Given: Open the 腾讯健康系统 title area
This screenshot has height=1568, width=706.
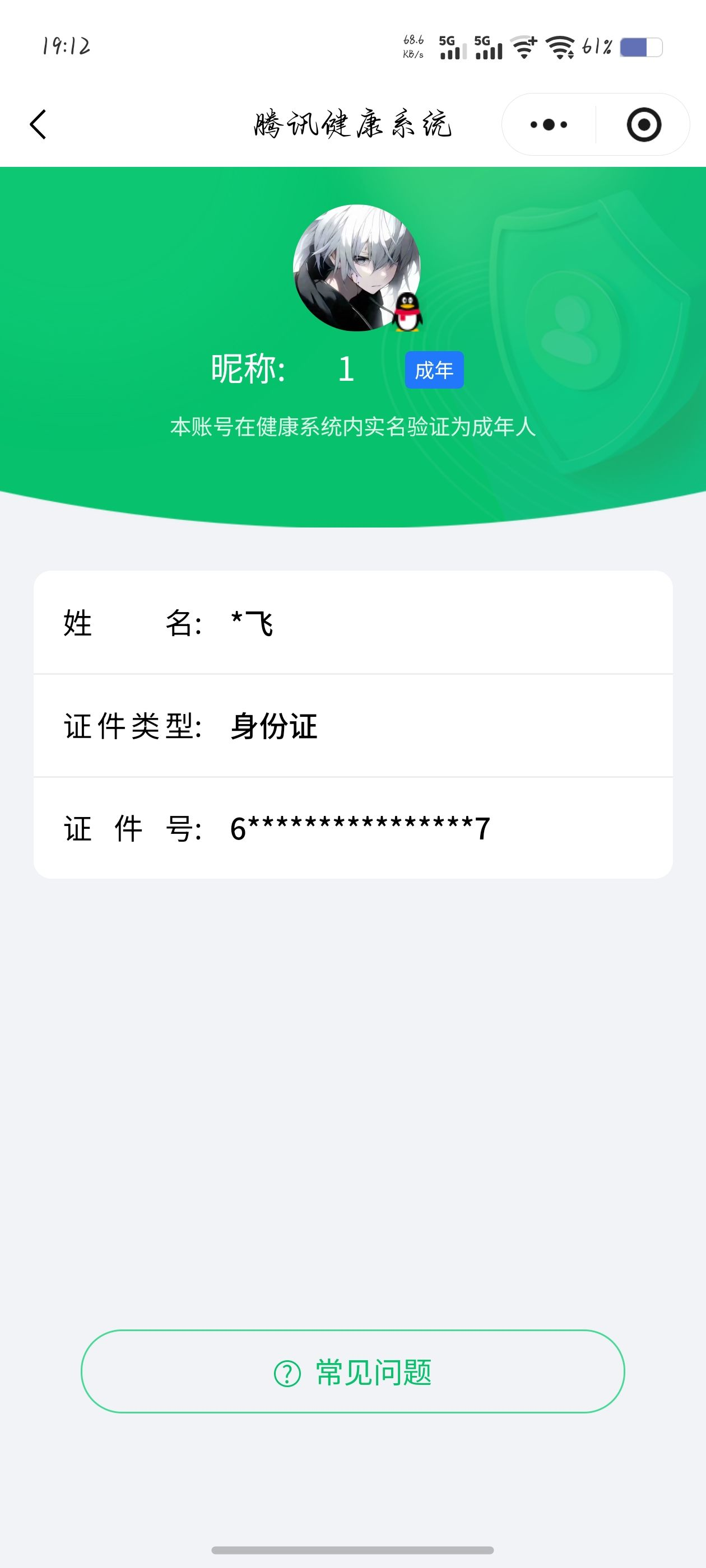Looking at the screenshot, I should point(352,124).
